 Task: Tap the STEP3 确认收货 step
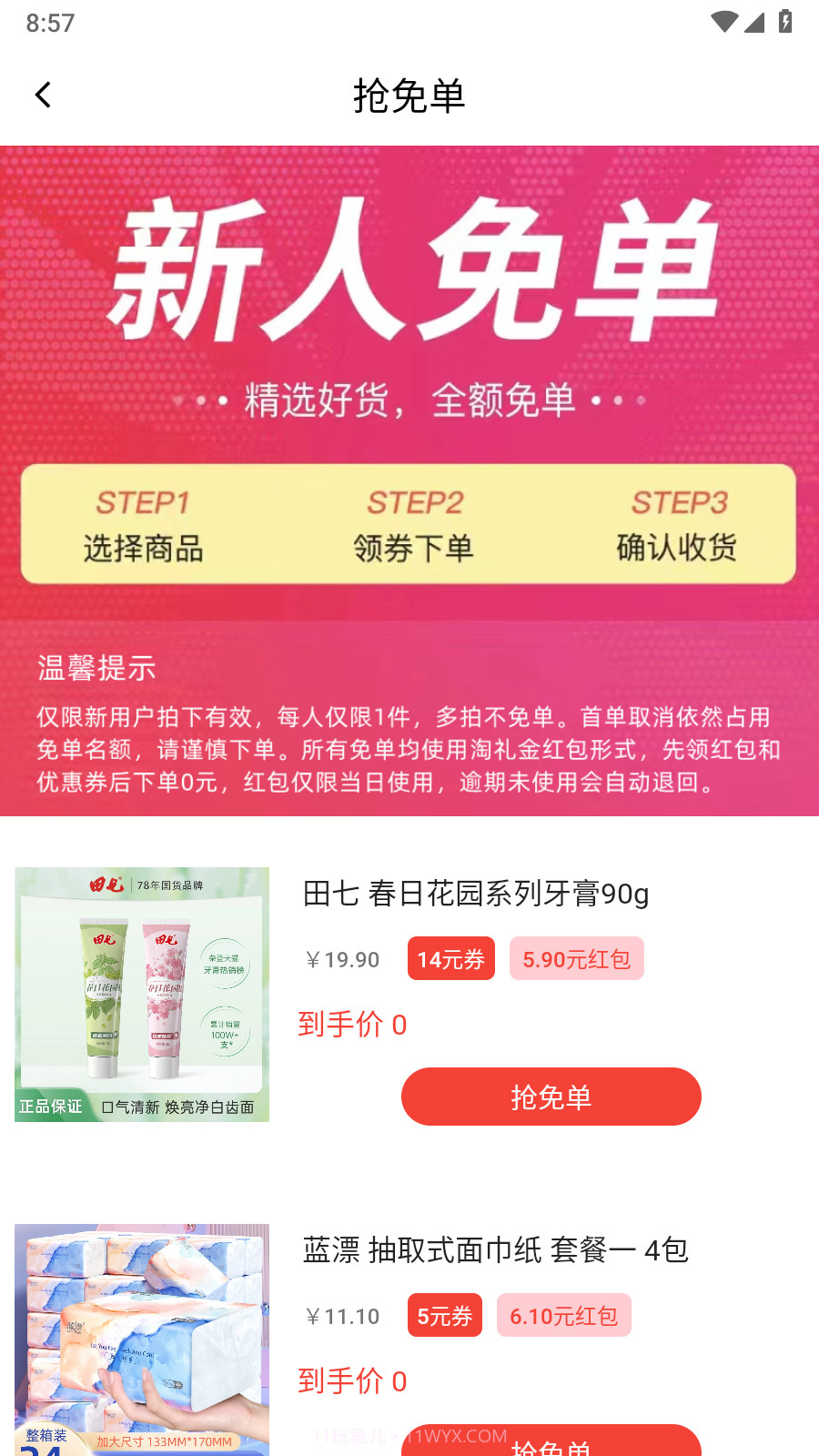[678, 525]
